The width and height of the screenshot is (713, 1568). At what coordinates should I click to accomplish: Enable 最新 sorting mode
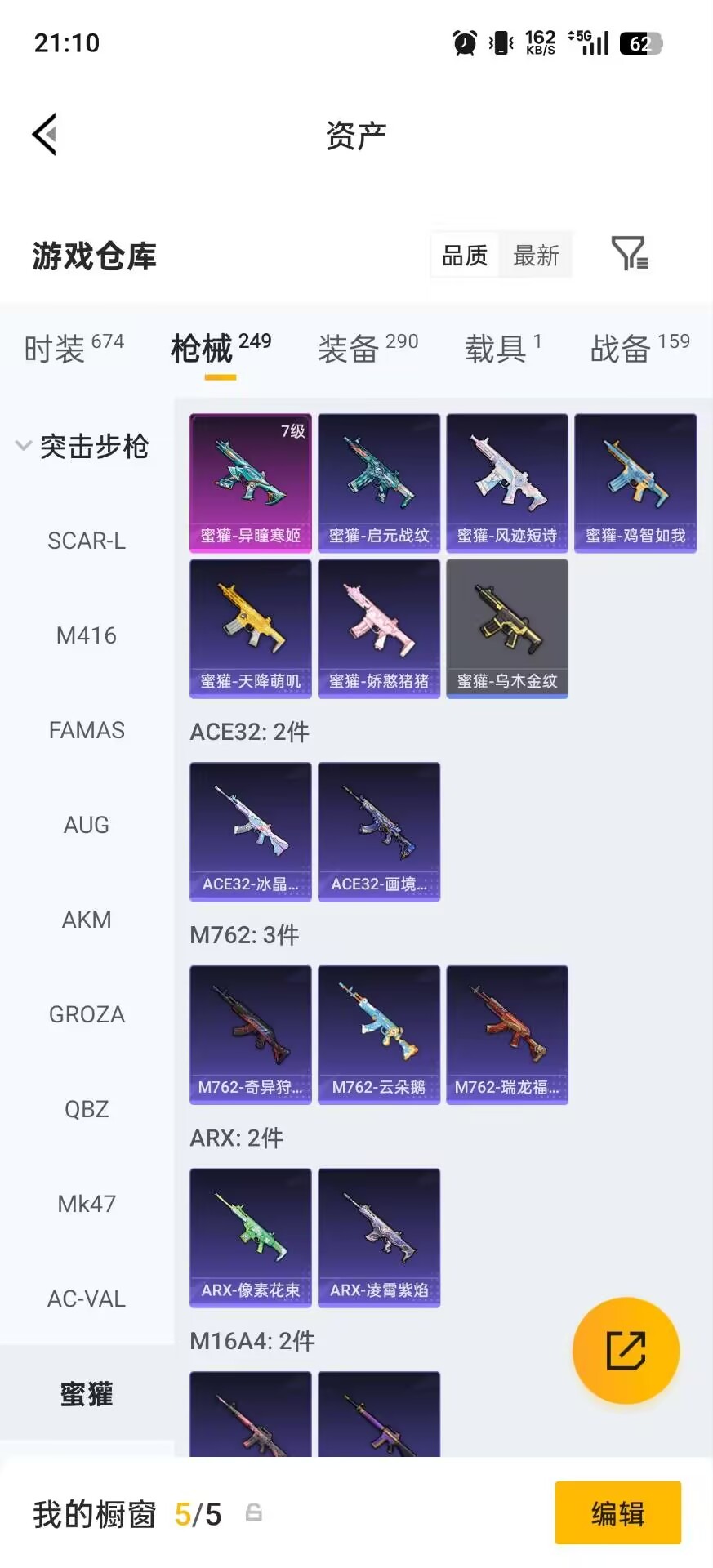point(536,255)
